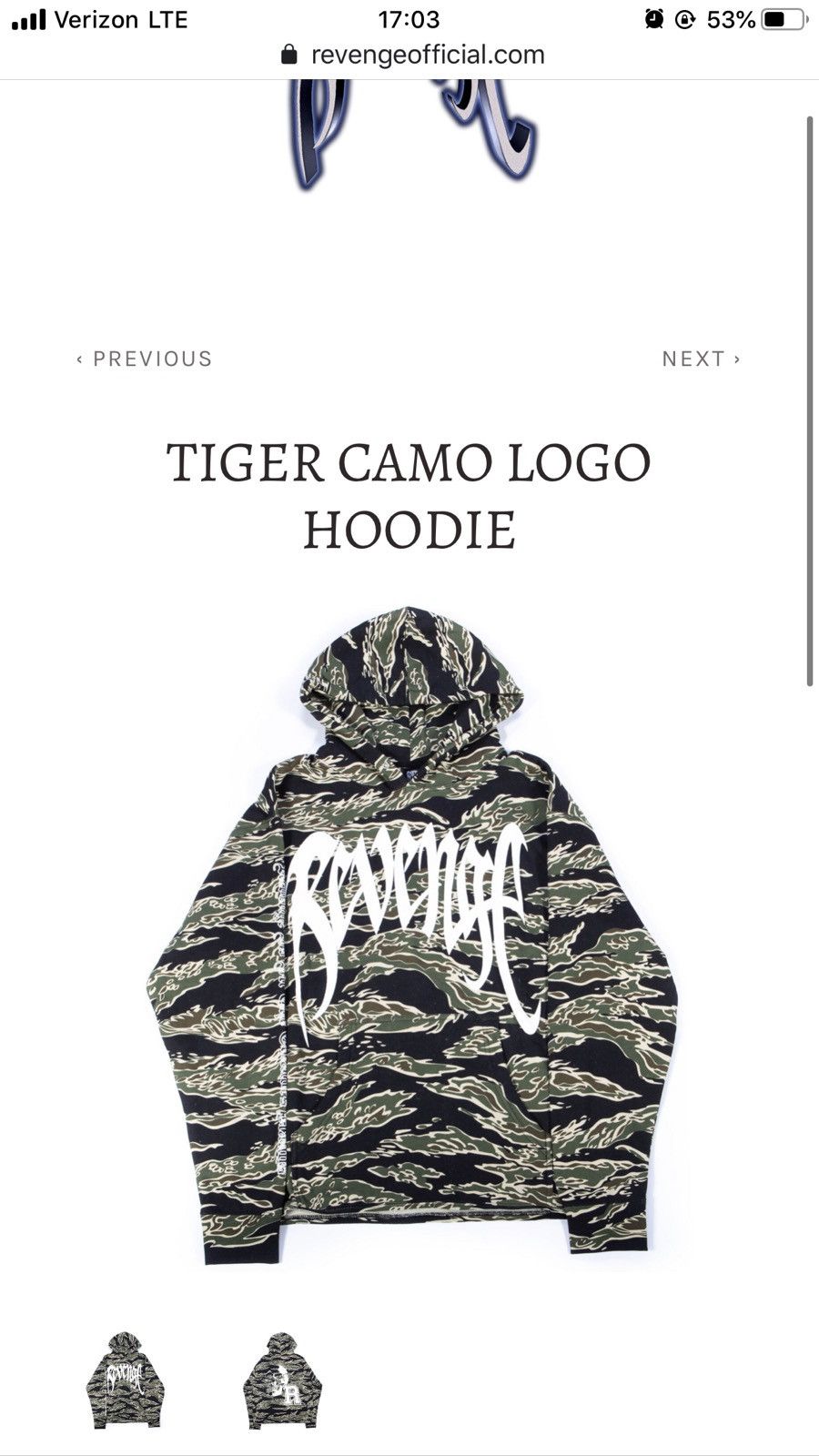This screenshot has height=1456, width=819.
Task: Go to the previous product
Action: coord(144,359)
